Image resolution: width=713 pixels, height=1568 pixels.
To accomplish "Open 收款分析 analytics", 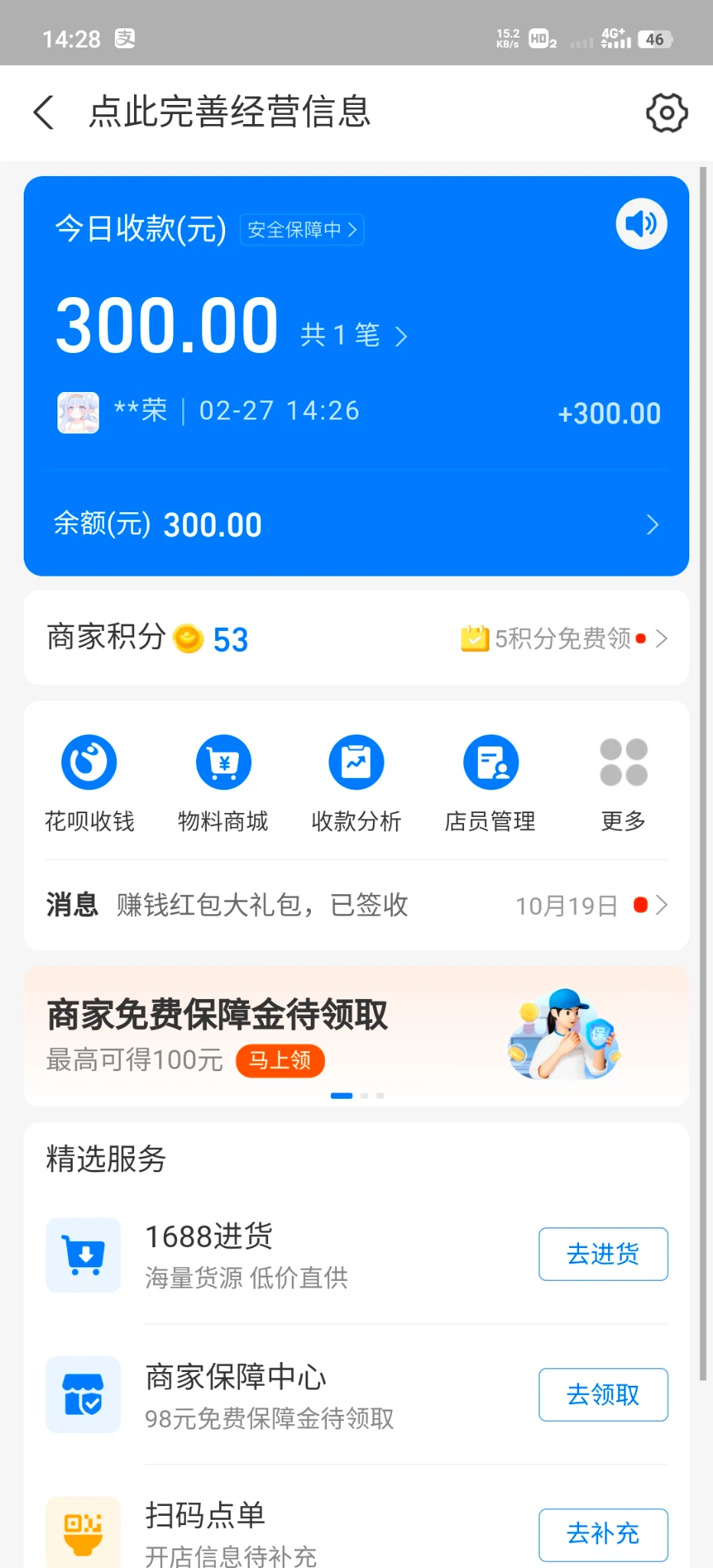I will 356,782.
